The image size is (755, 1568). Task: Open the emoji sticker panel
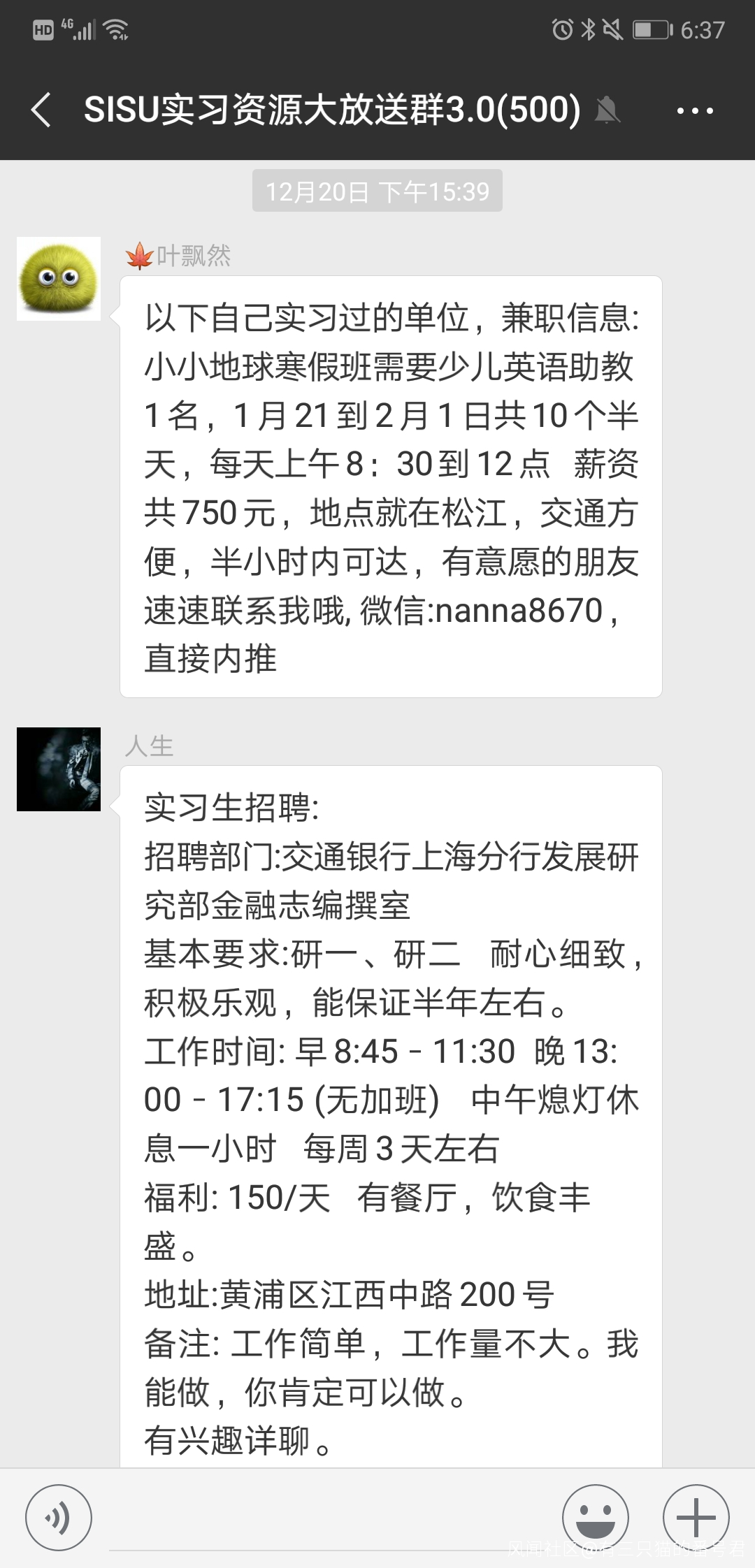595,1518
